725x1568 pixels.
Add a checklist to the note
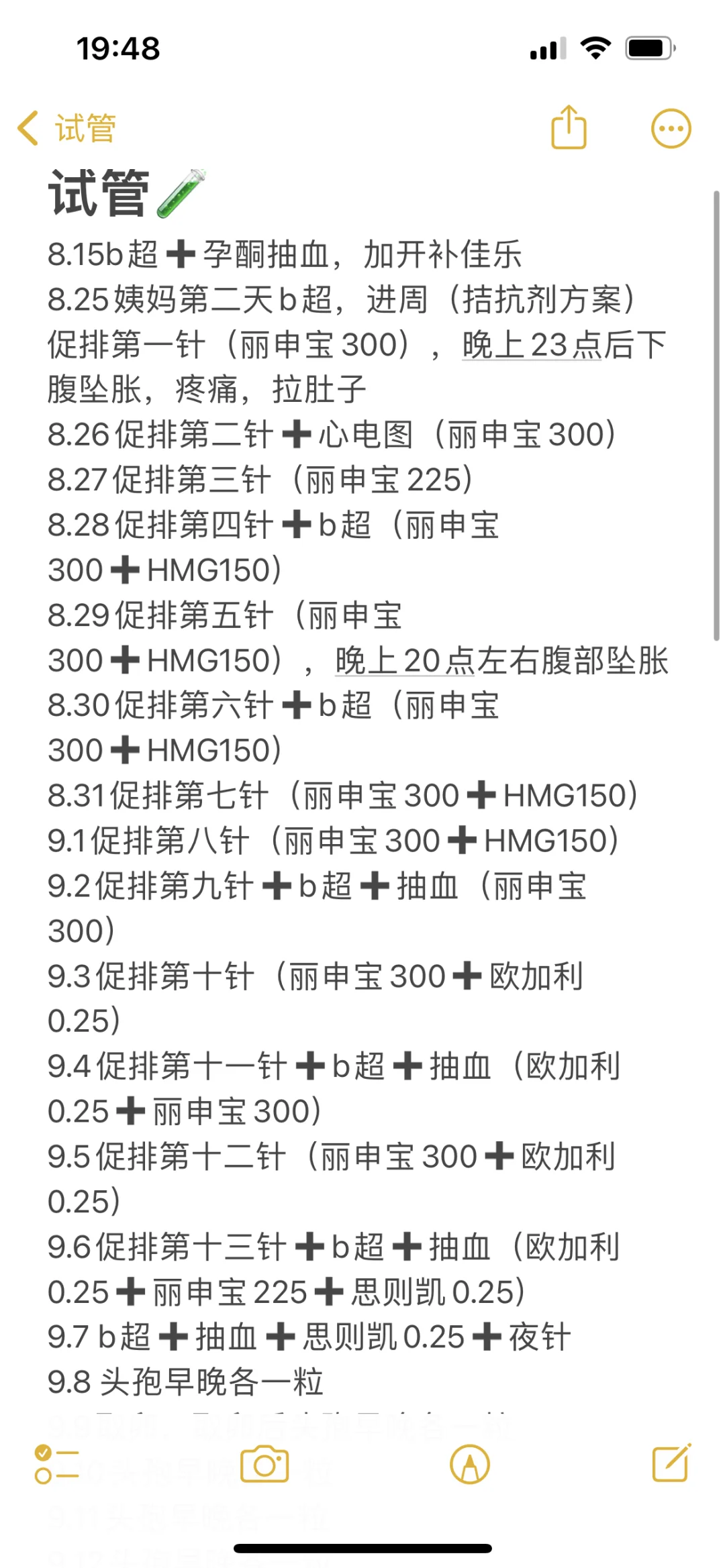pos(56,1465)
